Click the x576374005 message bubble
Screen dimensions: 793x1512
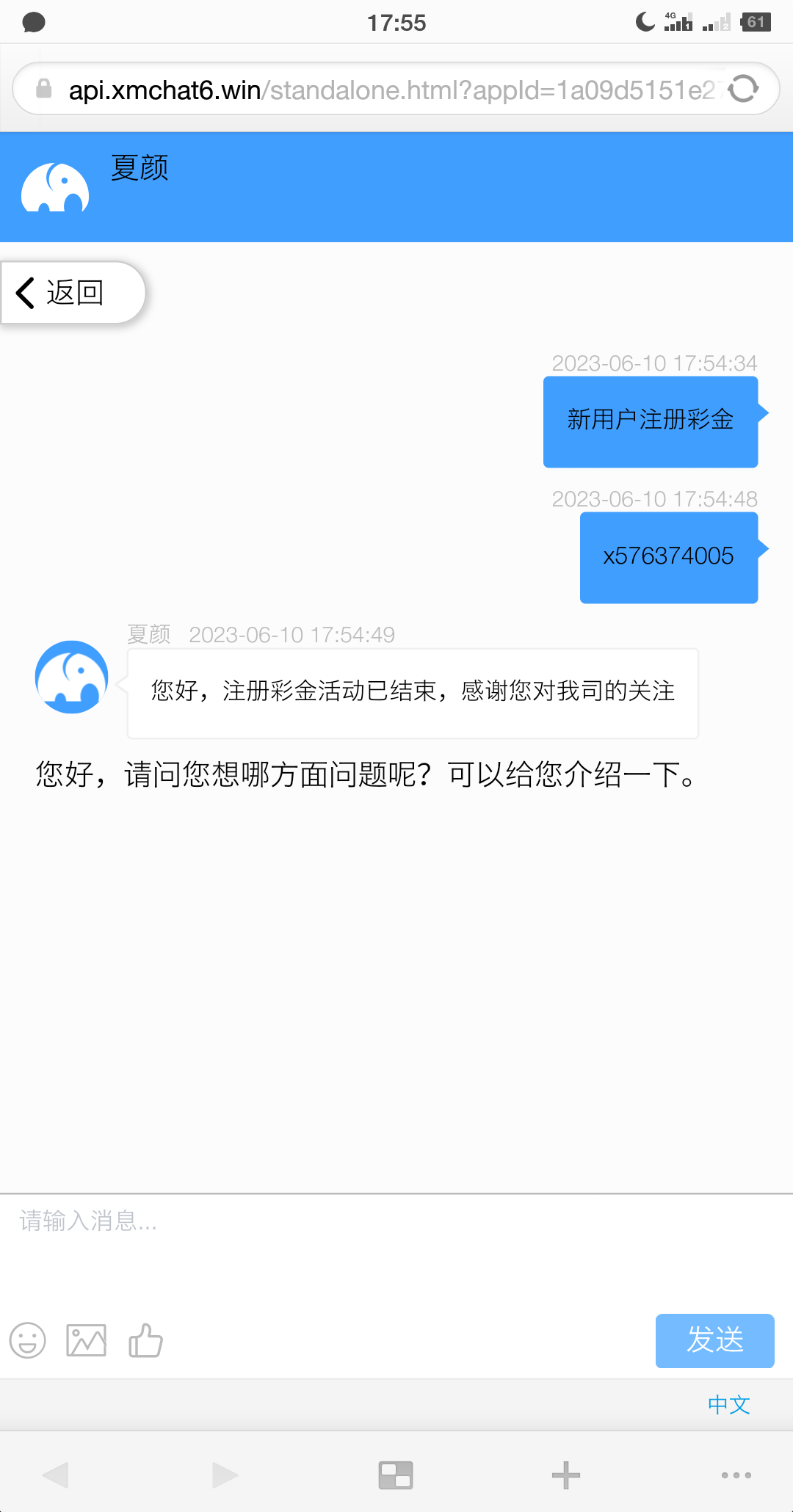pos(667,557)
